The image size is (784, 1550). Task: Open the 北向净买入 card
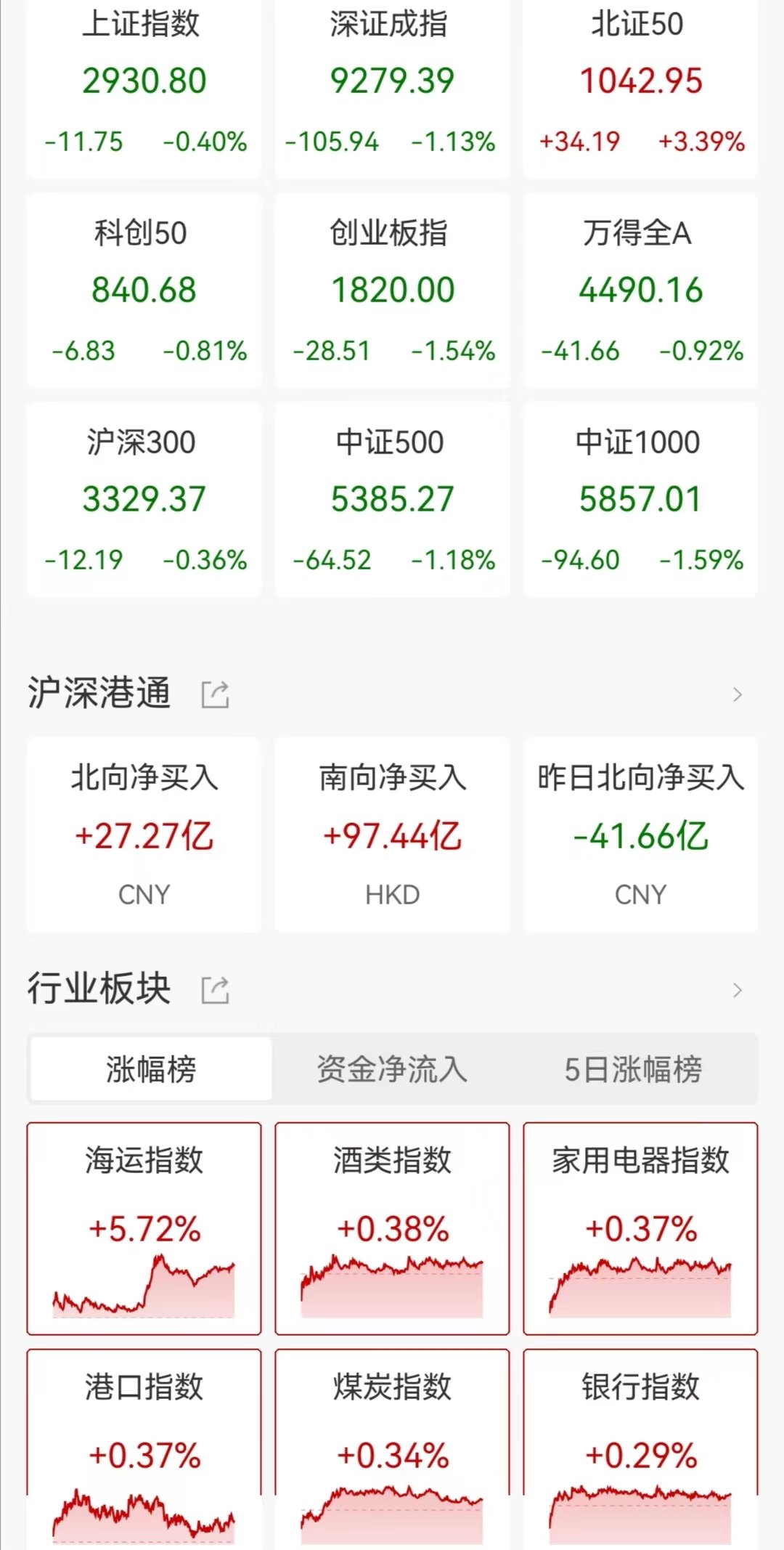coord(144,835)
